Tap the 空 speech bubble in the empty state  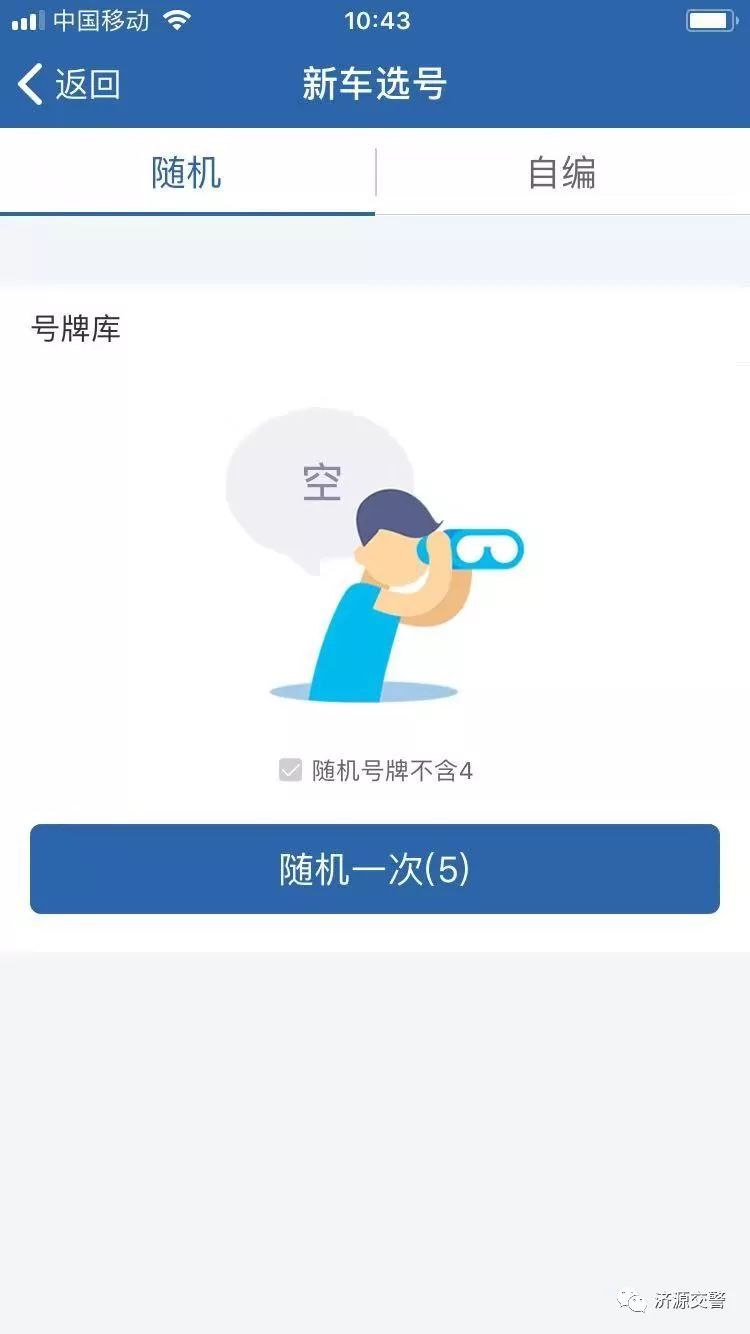tap(320, 478)
